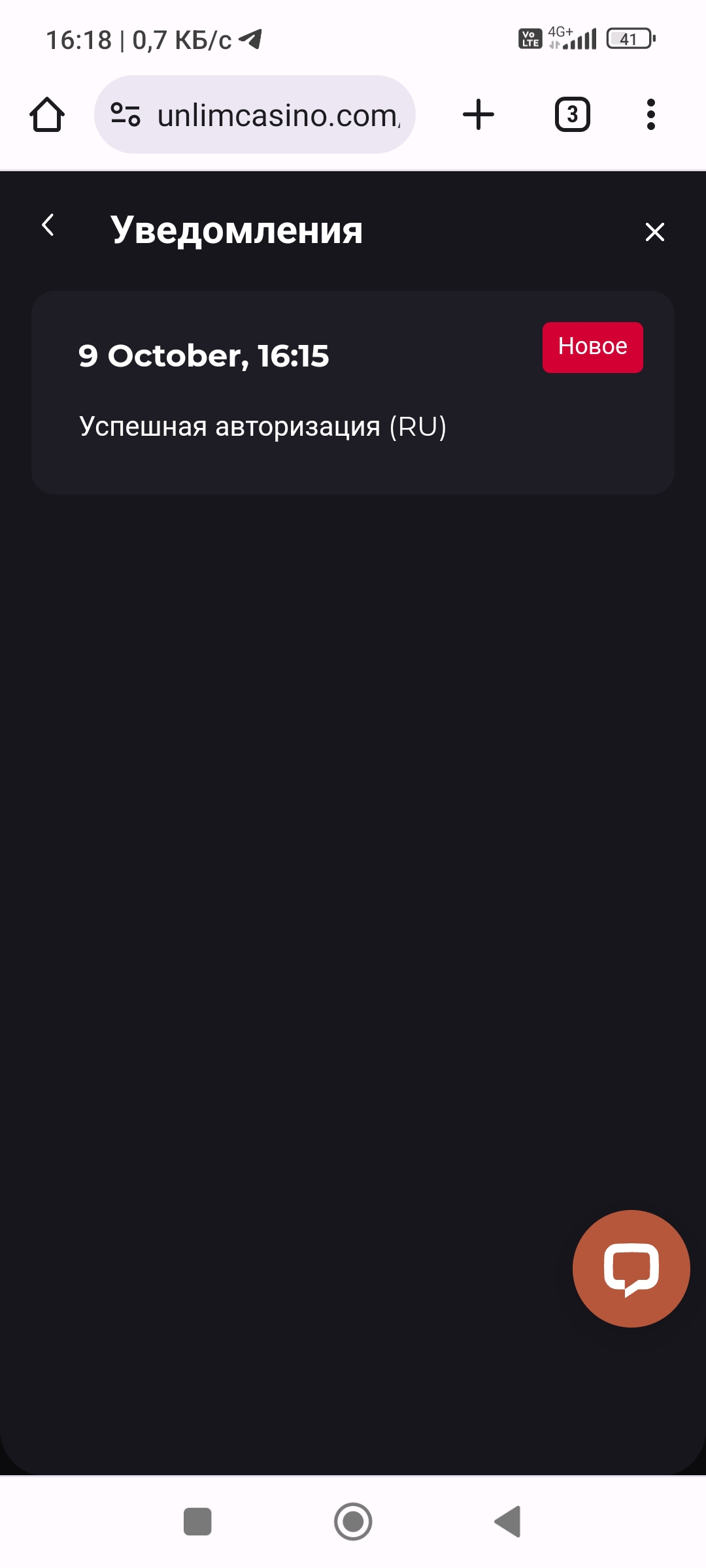The image size is (706, 1568).
Task: Open a new browser tab
Action: click(x=479, y=115)
